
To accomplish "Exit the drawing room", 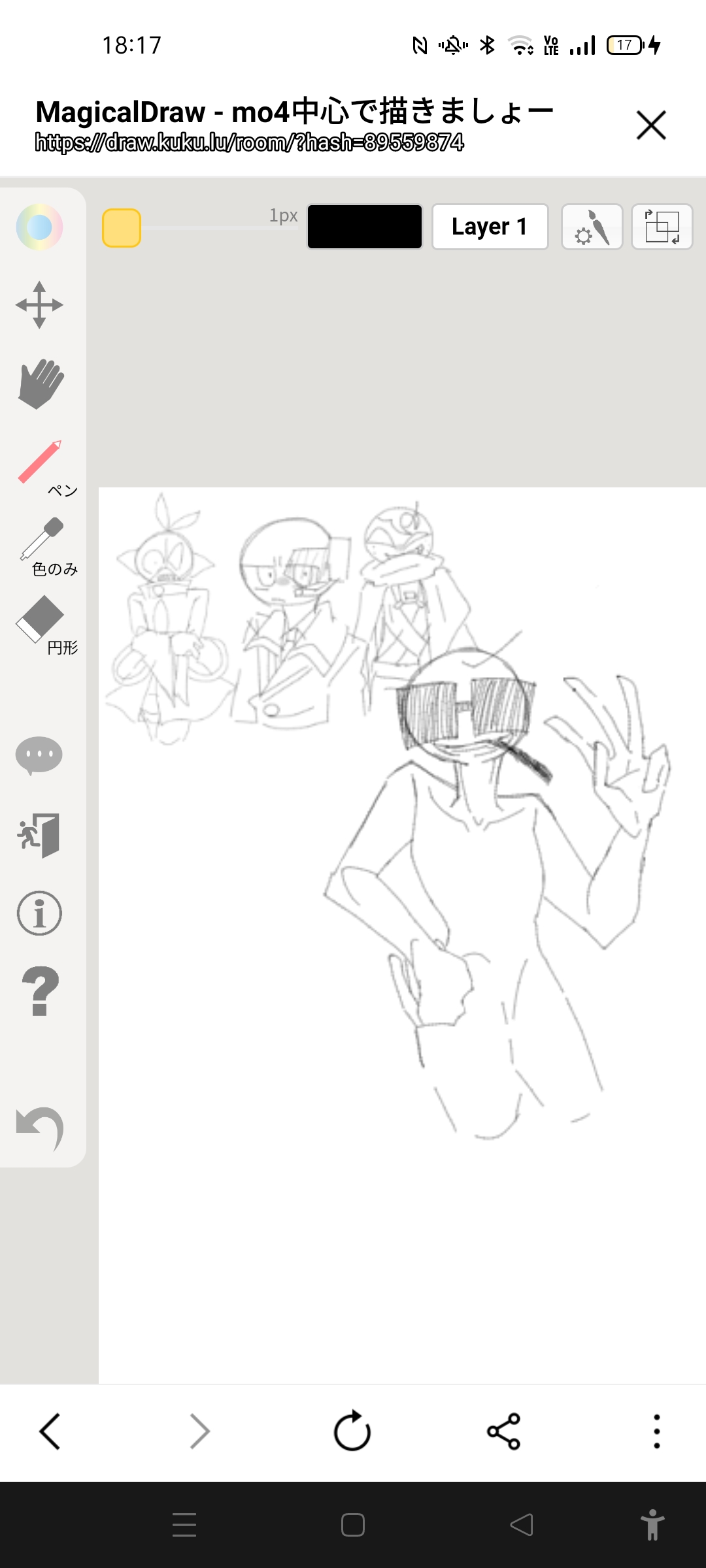I will coord(39,835).
